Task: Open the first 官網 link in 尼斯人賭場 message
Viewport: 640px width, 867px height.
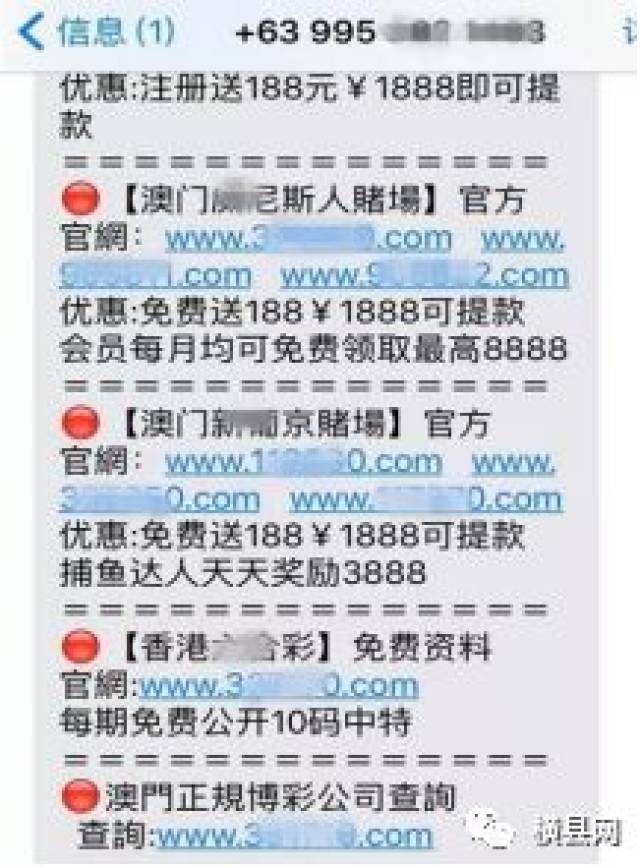Action: click(308, 238)
